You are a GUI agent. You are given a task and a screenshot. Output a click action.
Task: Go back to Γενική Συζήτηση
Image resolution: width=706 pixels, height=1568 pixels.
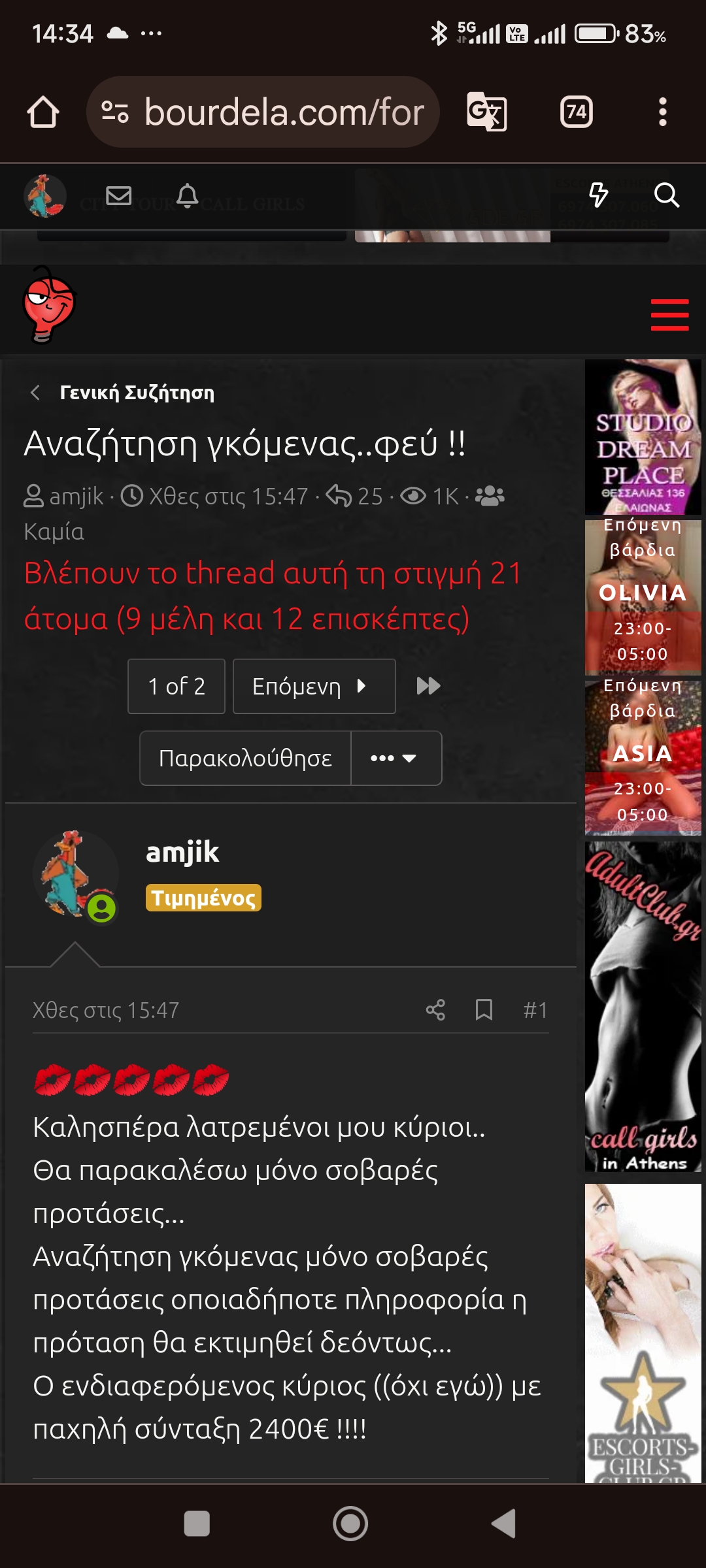click(137, 393)
